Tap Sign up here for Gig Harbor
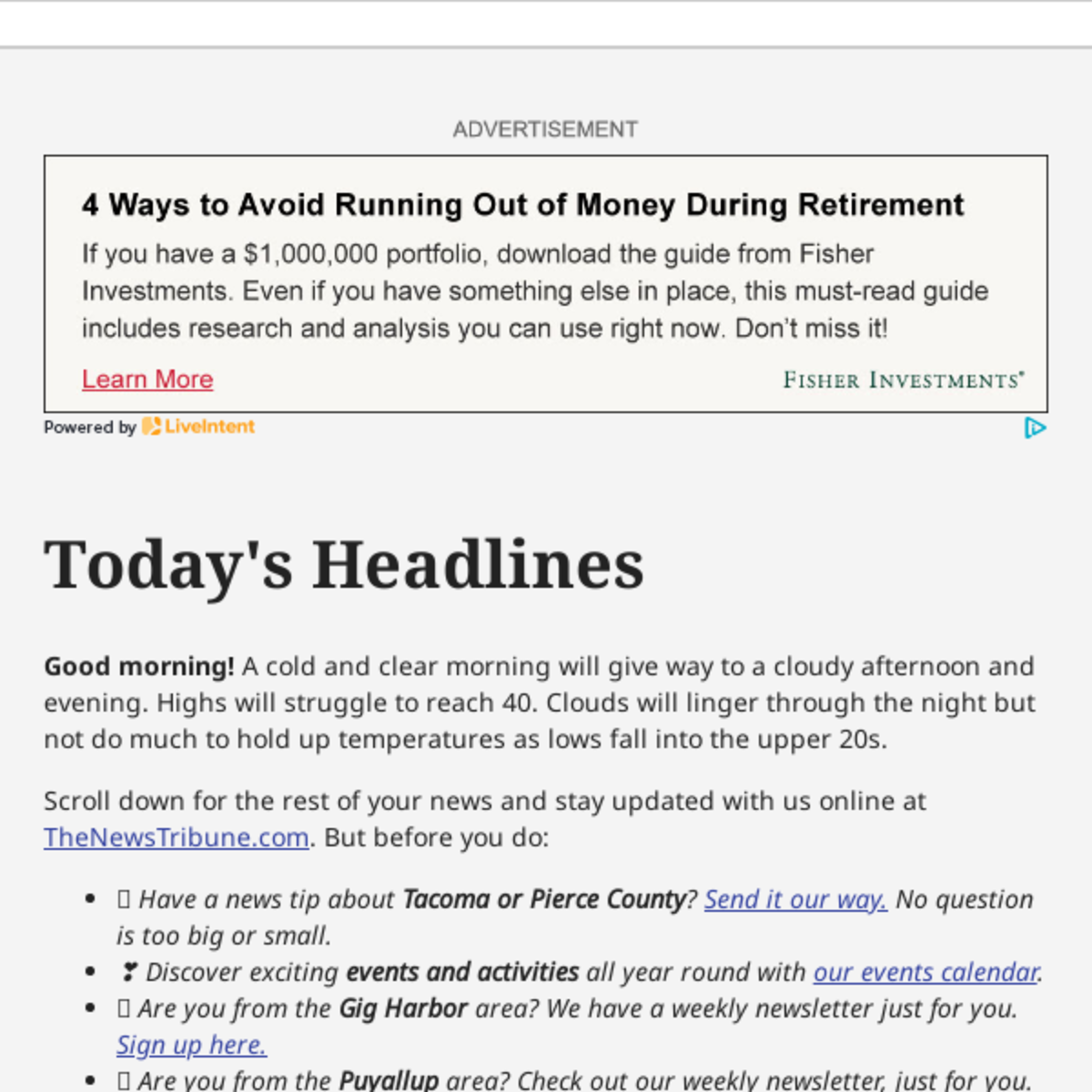This screenshot has height=1092, width=1092. click(x=192, y=1045)
